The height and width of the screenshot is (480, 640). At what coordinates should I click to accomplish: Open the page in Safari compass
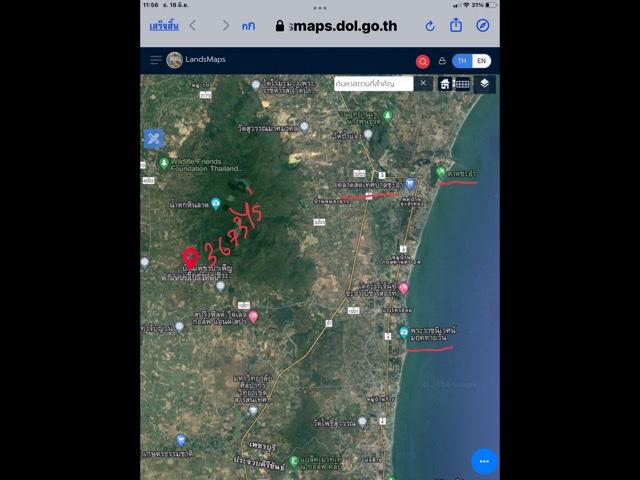[x=483, y=26]
